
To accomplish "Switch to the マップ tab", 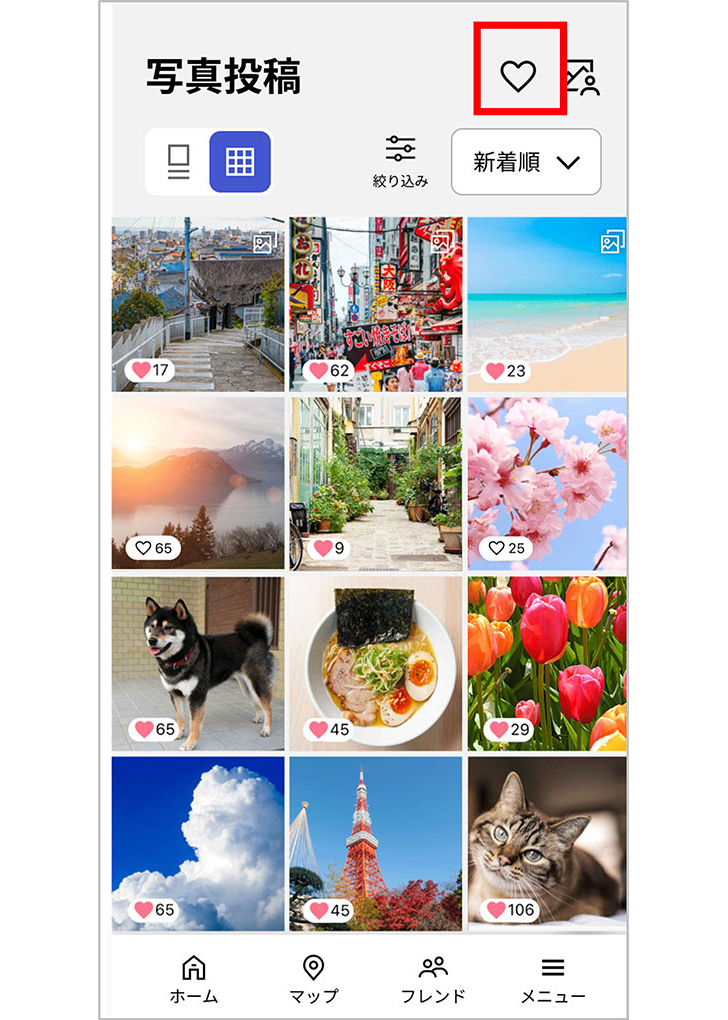I will click(314, 979).
